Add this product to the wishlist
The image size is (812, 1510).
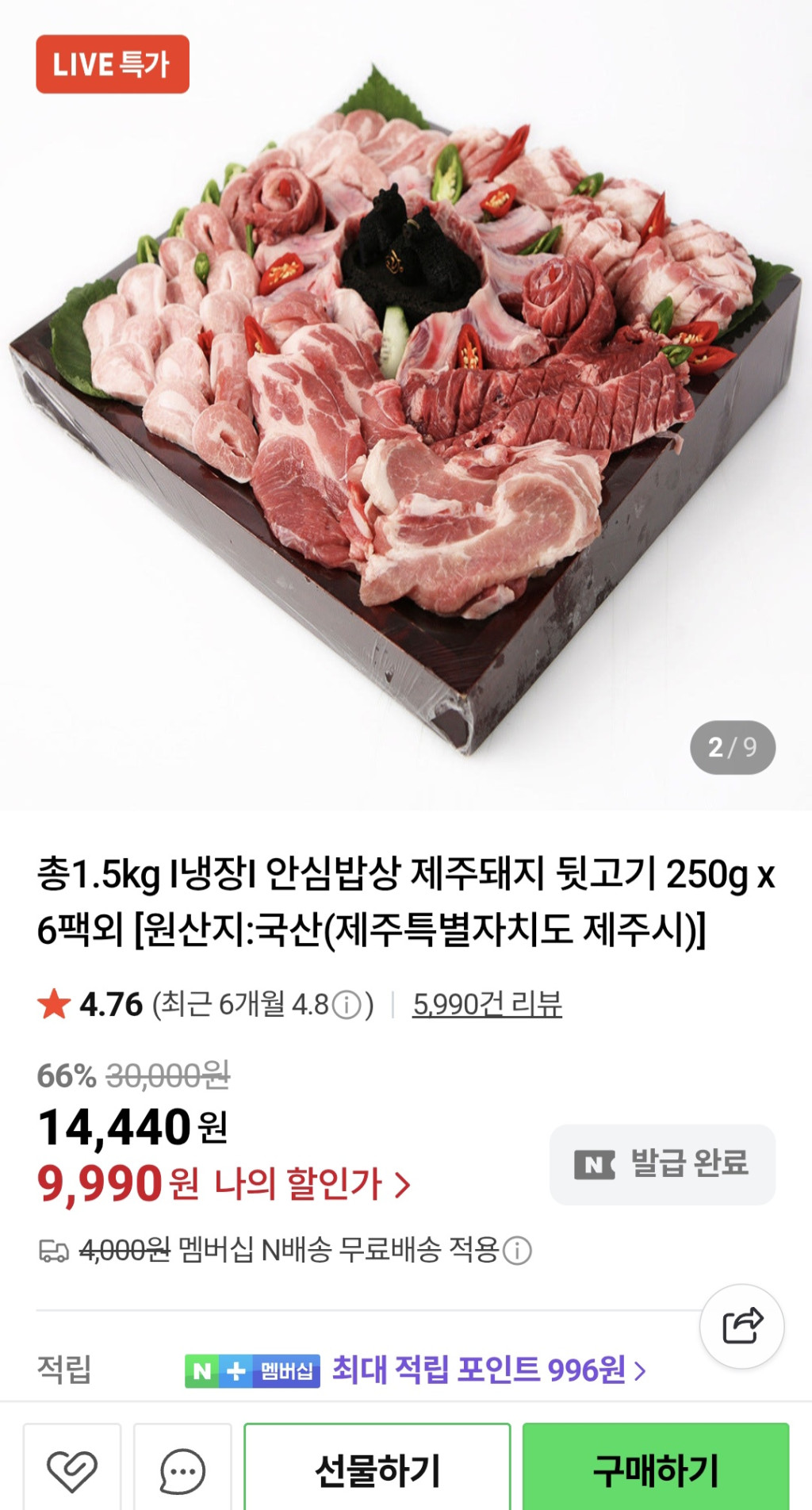coord(72,1471)
